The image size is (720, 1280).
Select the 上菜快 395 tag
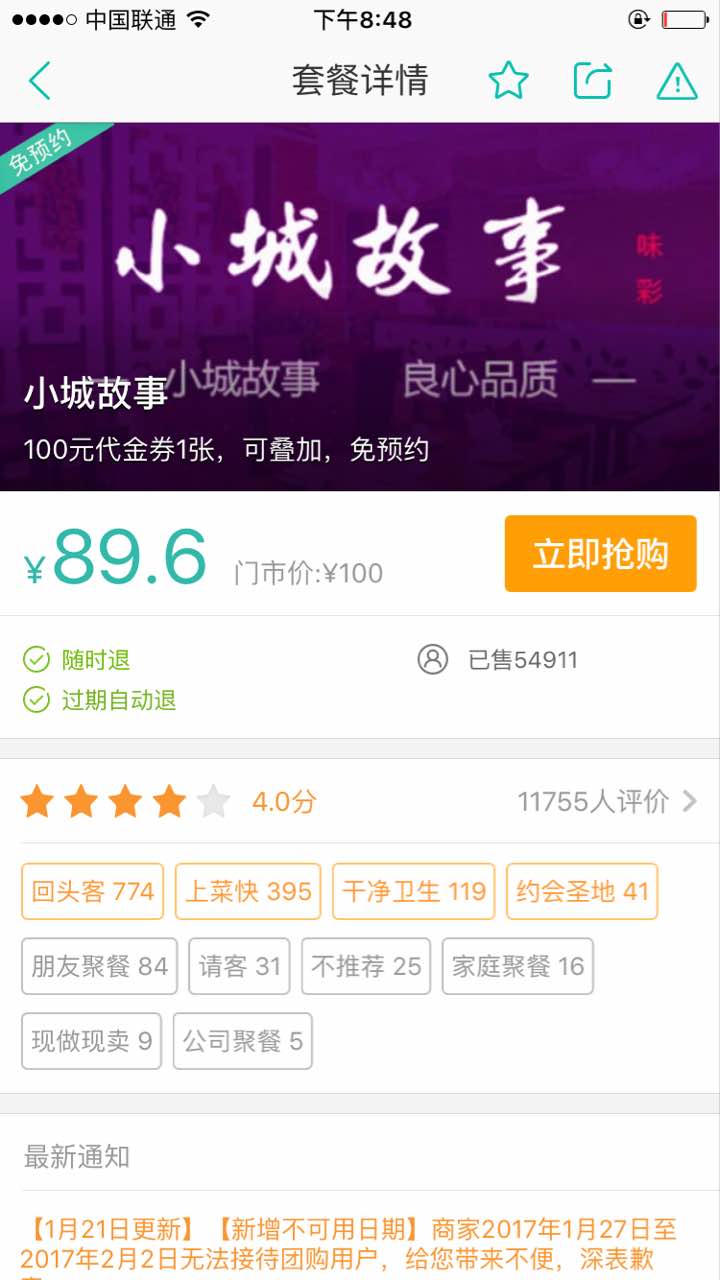(248, 891)
